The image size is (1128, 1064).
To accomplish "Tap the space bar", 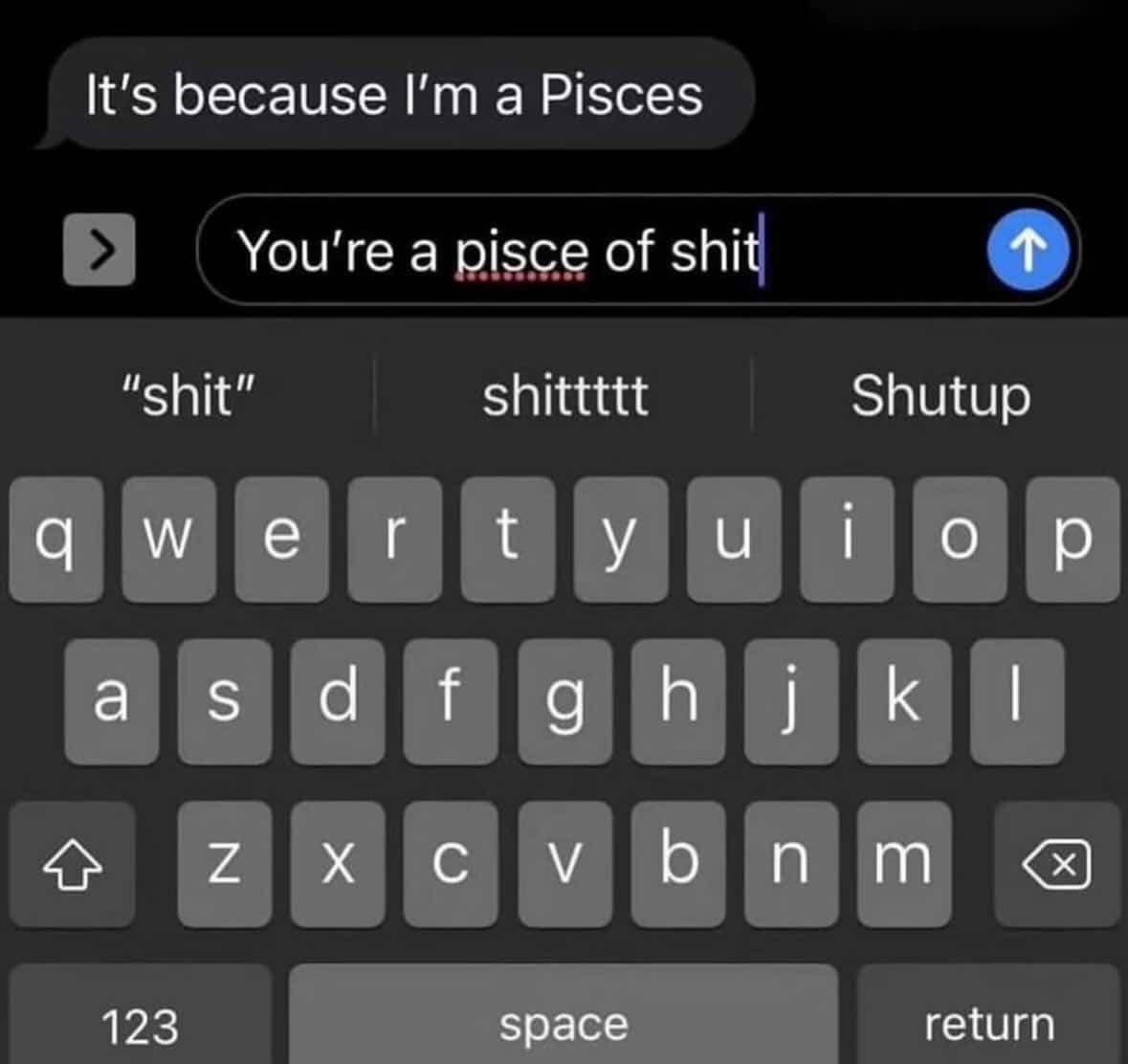I will (564, 1022).
